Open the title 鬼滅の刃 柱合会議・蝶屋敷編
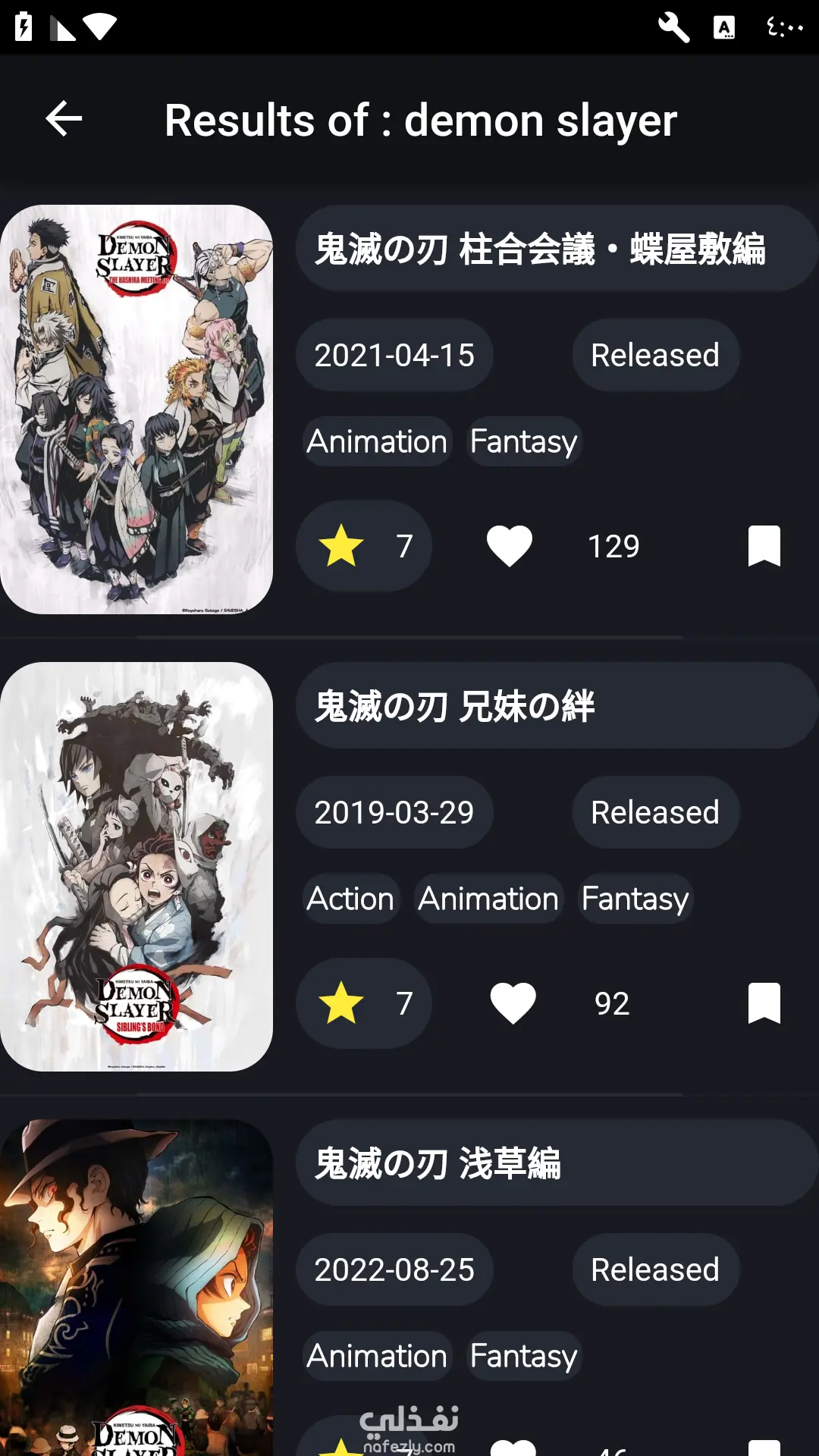 tap(540, 249)
